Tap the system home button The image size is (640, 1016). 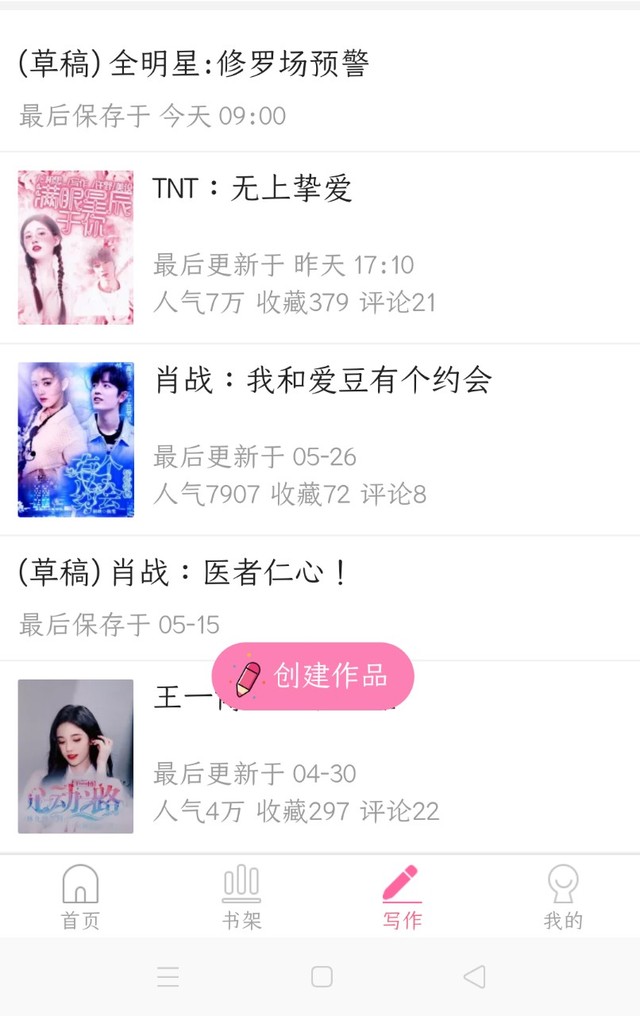(x=321, y=977)
